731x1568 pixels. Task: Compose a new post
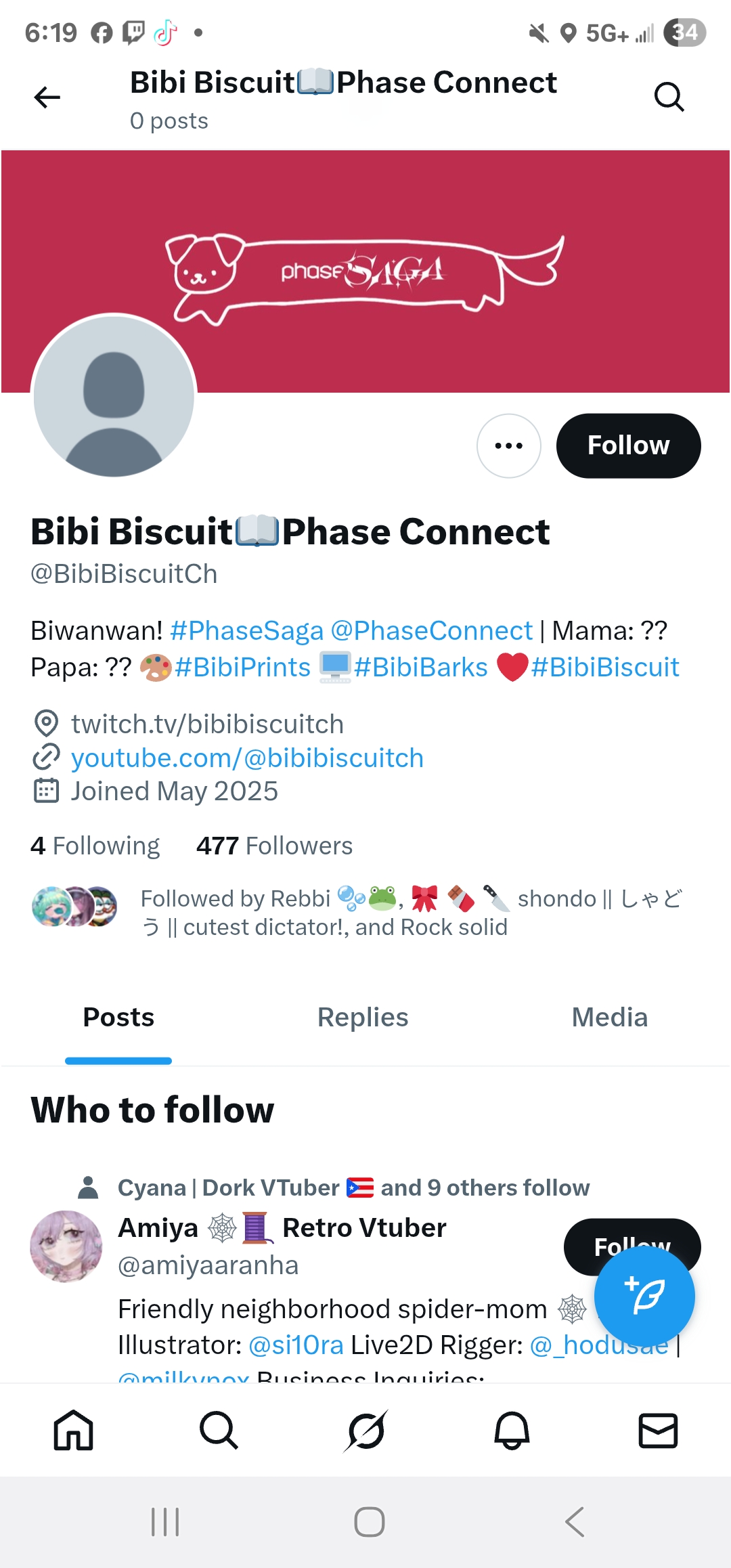[644, 1296]
